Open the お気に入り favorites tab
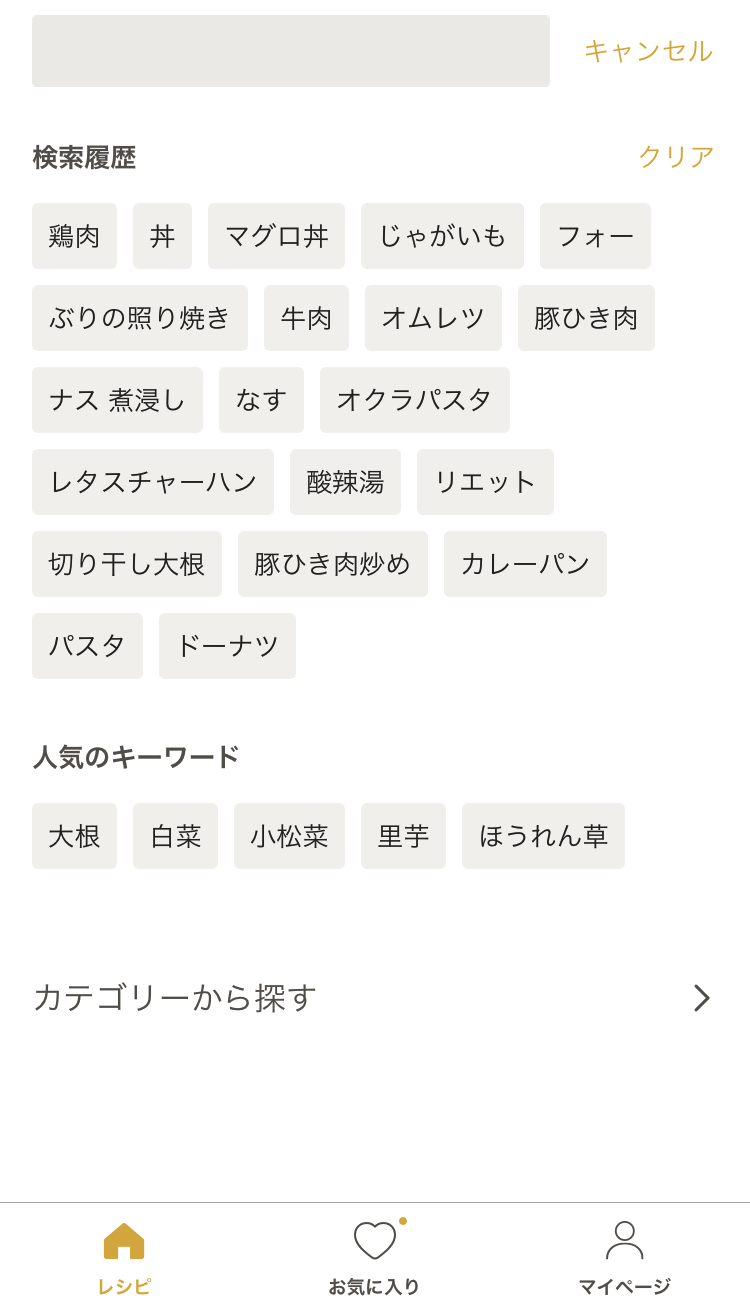750x1301 pixels. click(x=374, y=1257)
